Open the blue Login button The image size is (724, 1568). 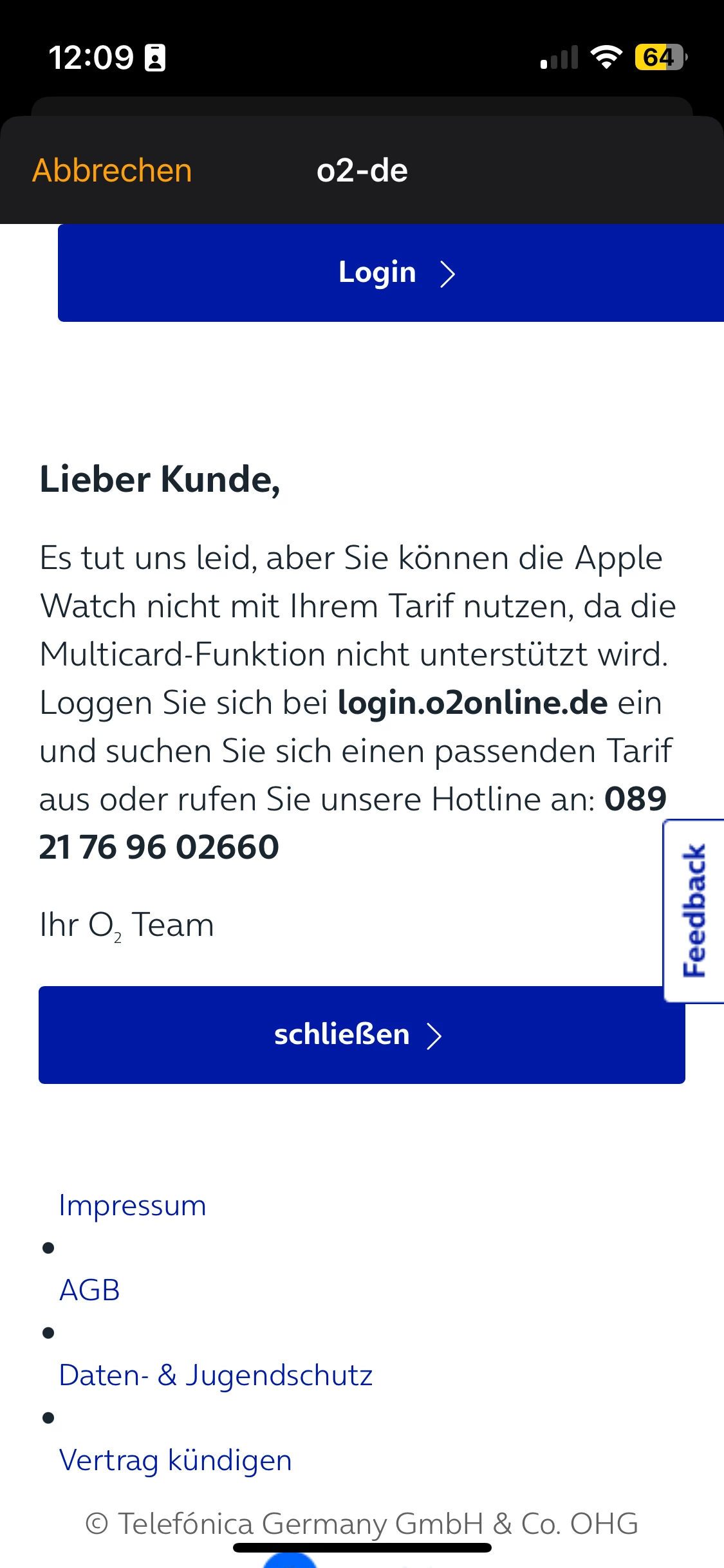[x=391, y=273]
